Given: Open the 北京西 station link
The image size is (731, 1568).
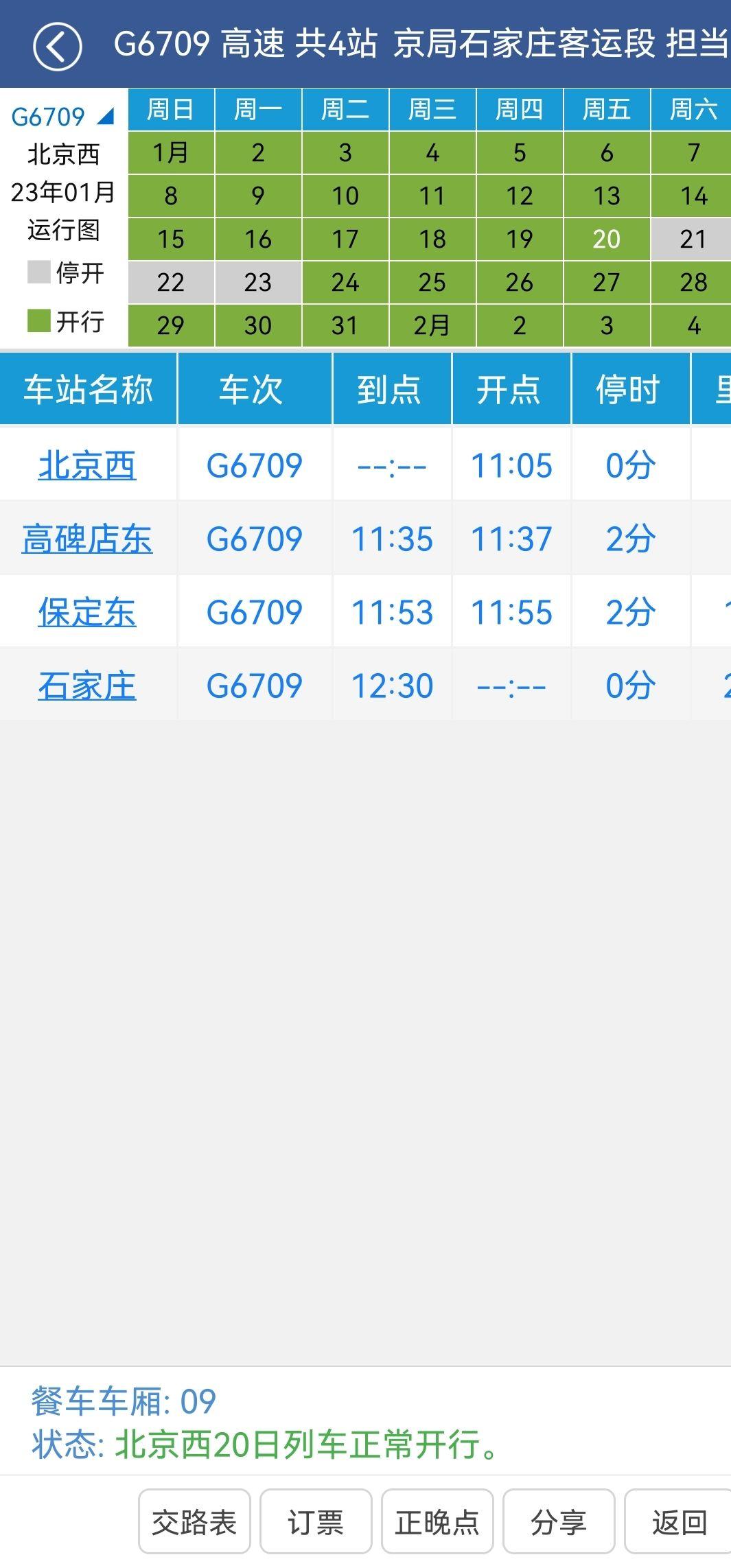Looking at the screenshot, I should point(87,465).
